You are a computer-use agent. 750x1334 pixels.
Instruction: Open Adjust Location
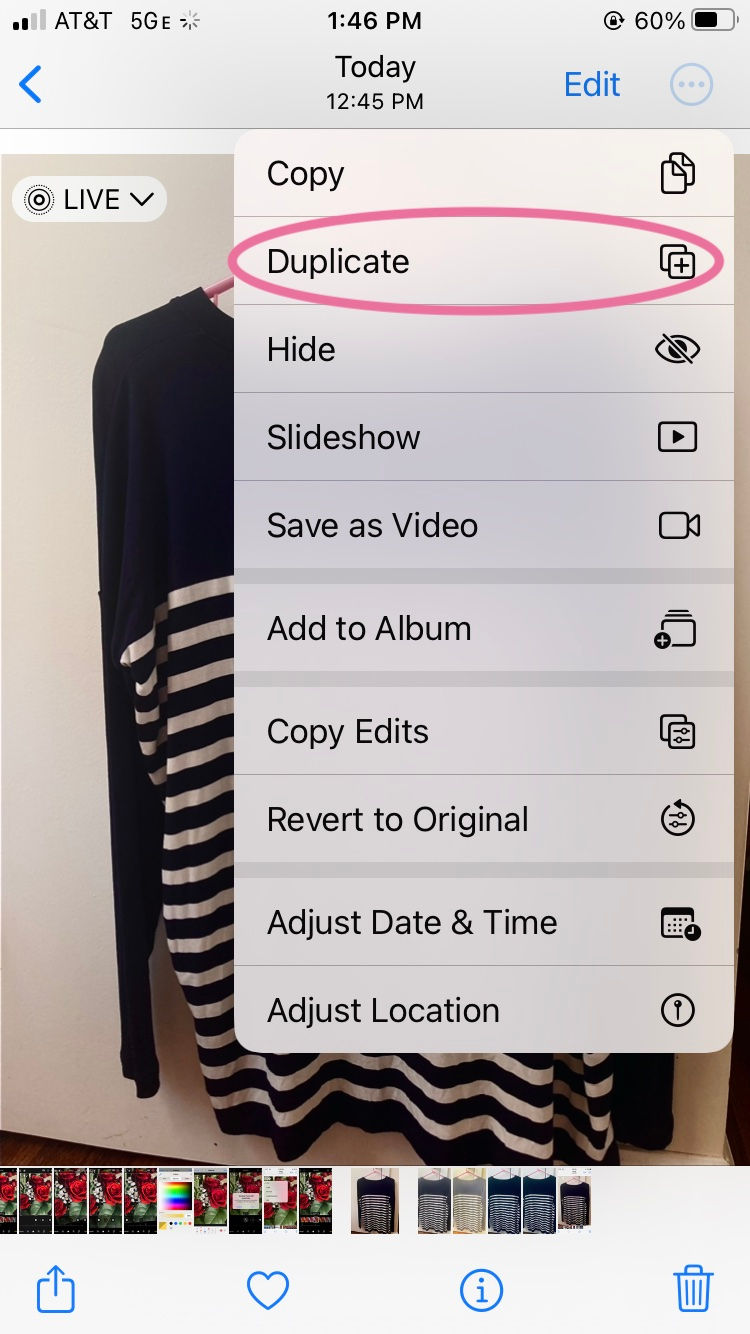click(x=484, y=1010)
